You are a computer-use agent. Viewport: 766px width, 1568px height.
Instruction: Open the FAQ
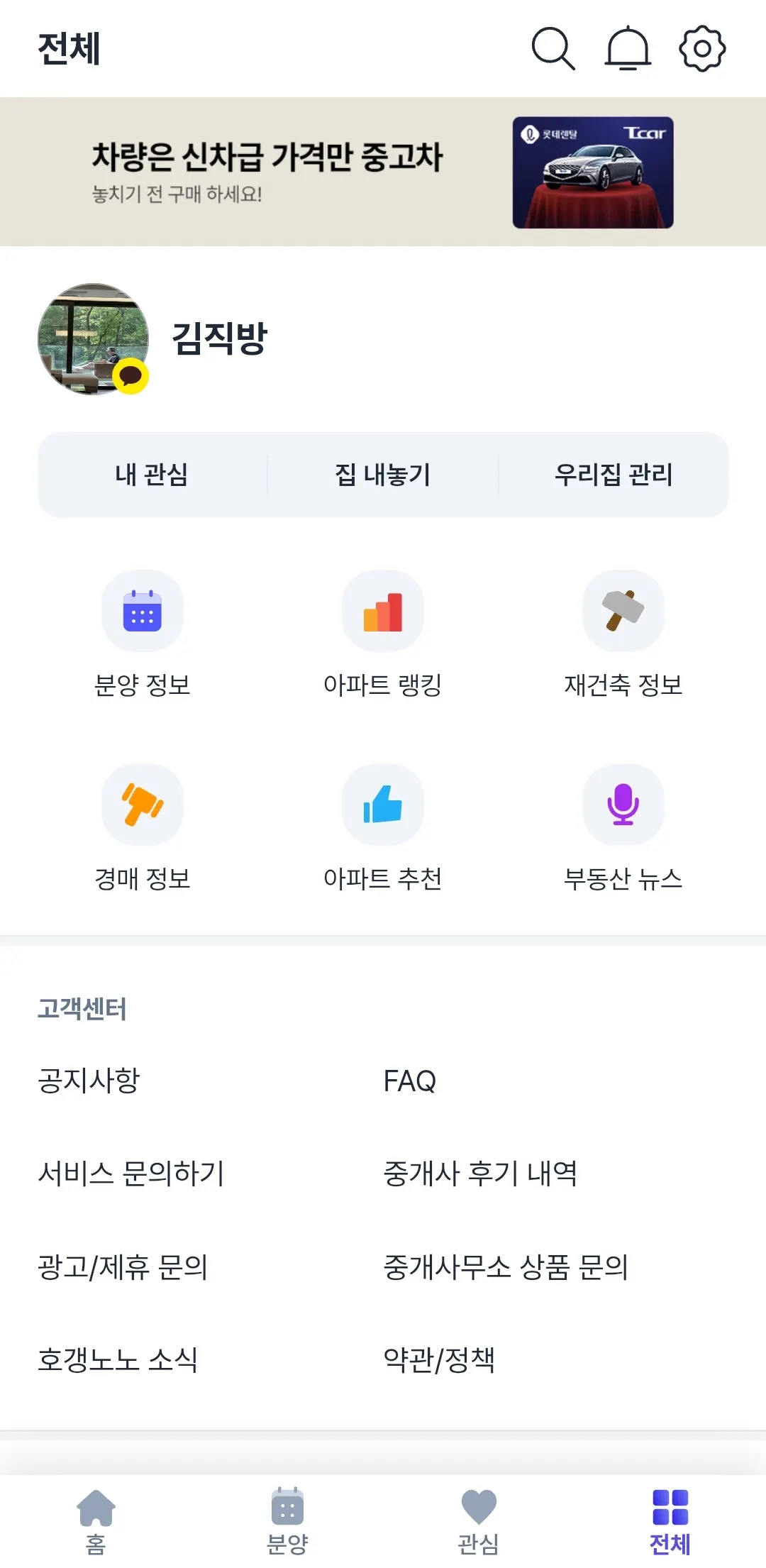410,1081
